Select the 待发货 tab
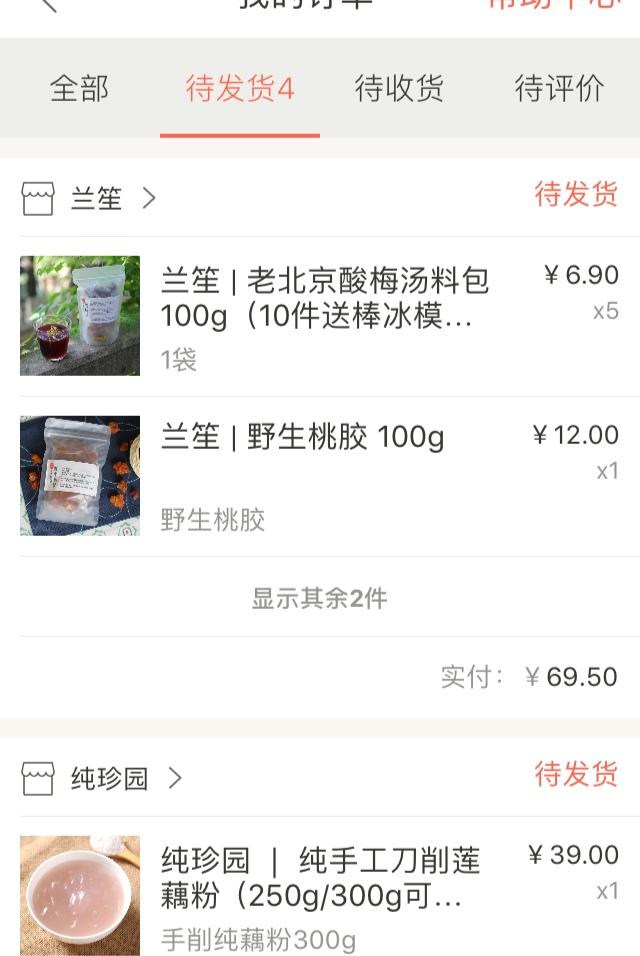 [x=240, y=89]
